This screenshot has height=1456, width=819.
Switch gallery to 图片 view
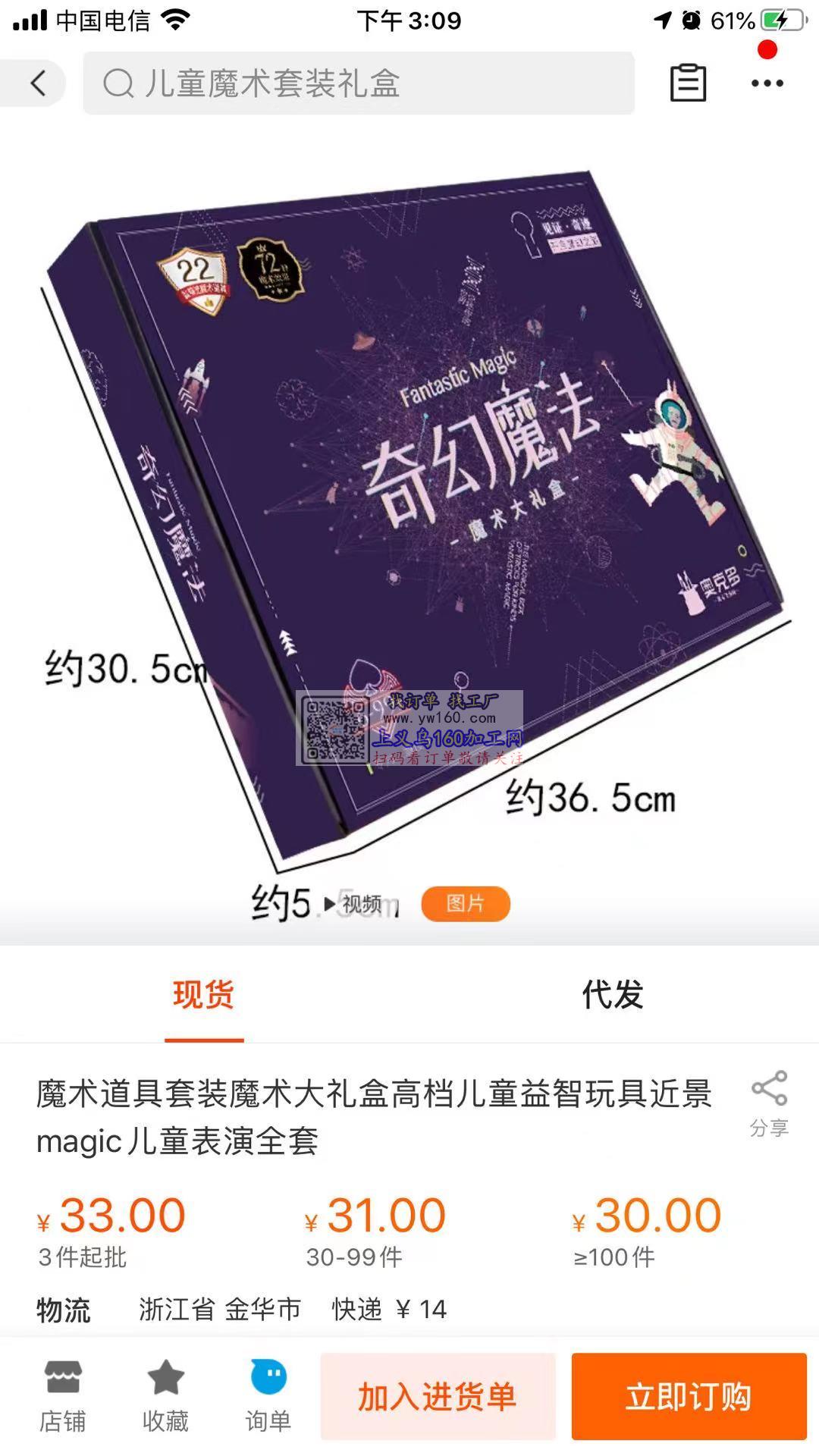click(x=465, y=904)
